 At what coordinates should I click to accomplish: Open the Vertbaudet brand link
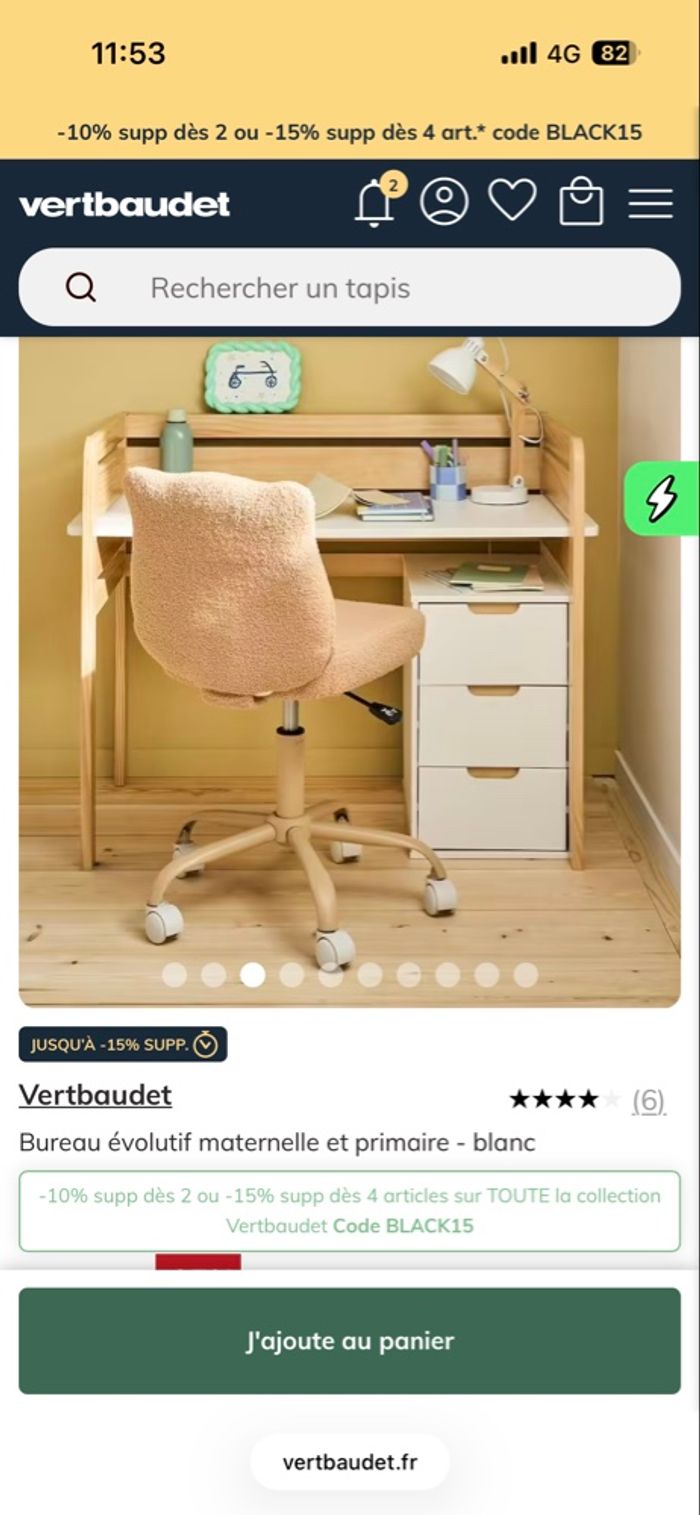95,1095
